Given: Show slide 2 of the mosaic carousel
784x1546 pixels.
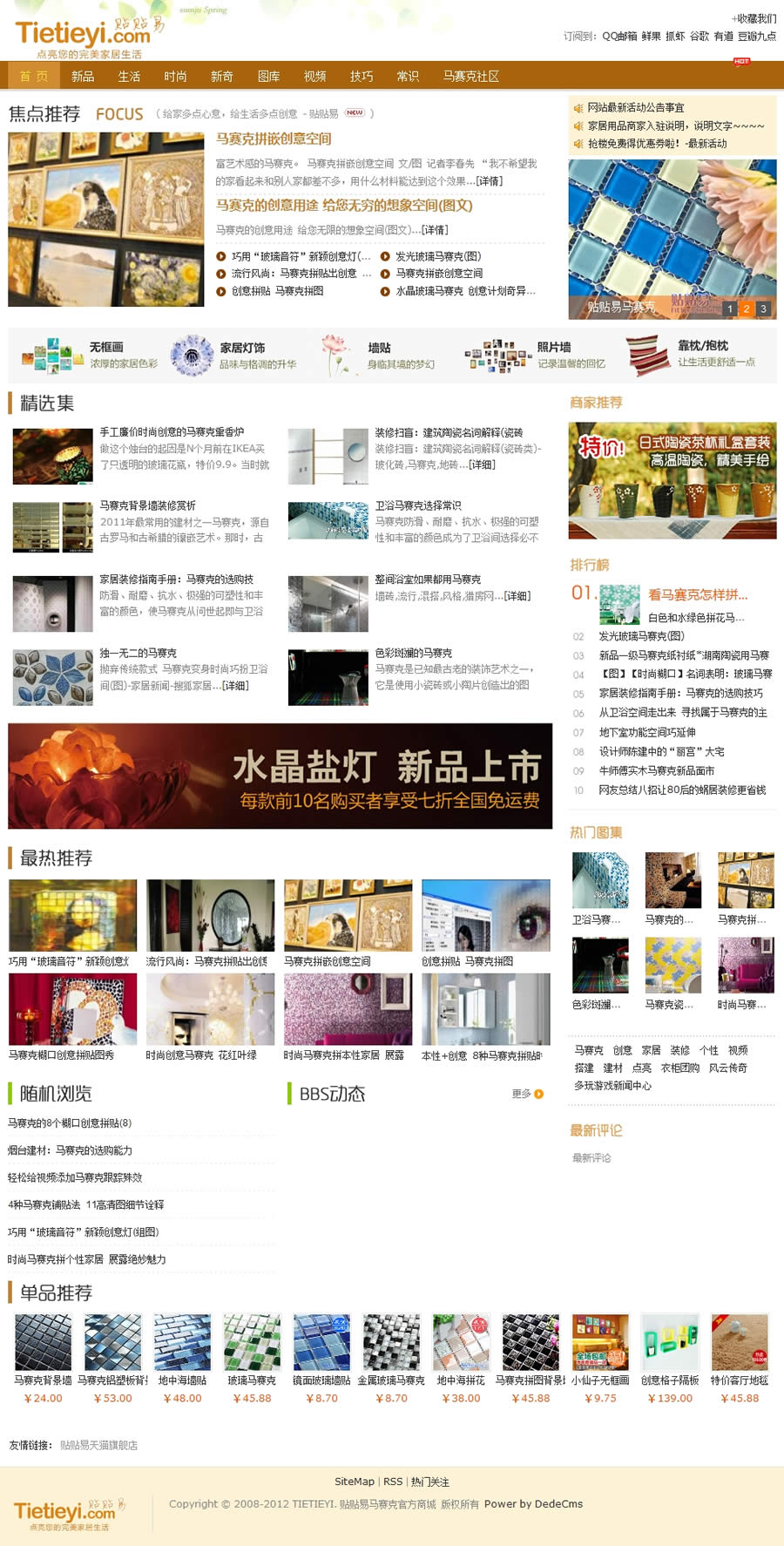Looking at the screenshot, I should point(746,309).
